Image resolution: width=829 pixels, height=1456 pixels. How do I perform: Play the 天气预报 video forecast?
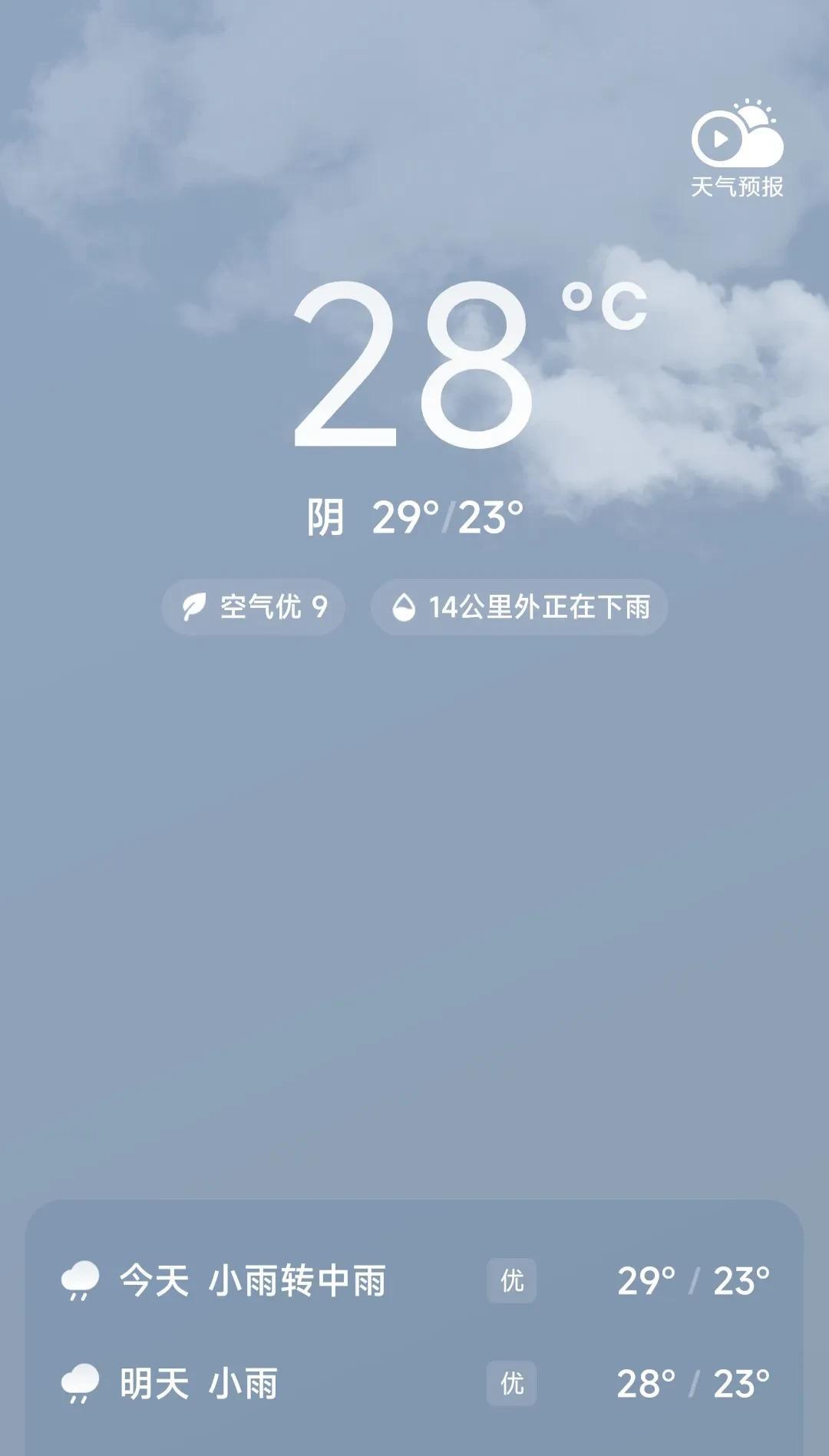coord(737,148)
